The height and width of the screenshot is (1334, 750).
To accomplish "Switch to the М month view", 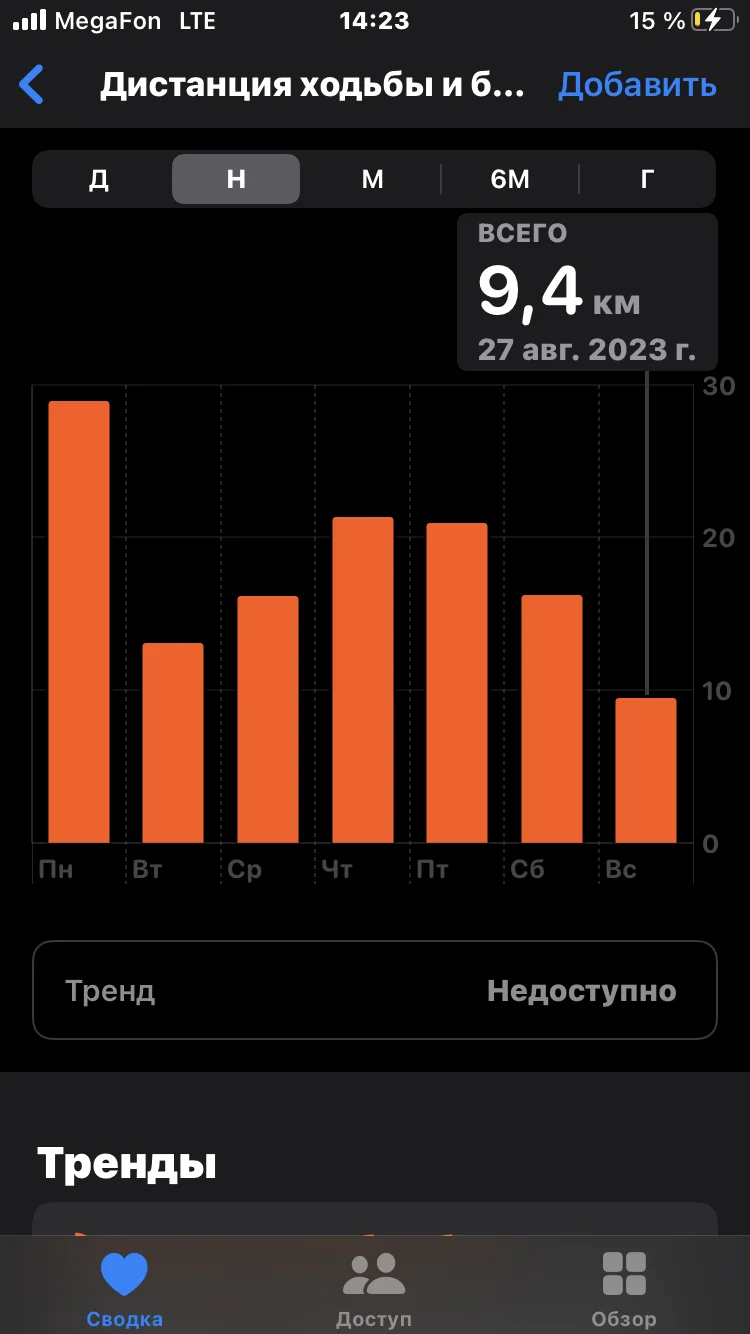I will [x=373, y=179].
